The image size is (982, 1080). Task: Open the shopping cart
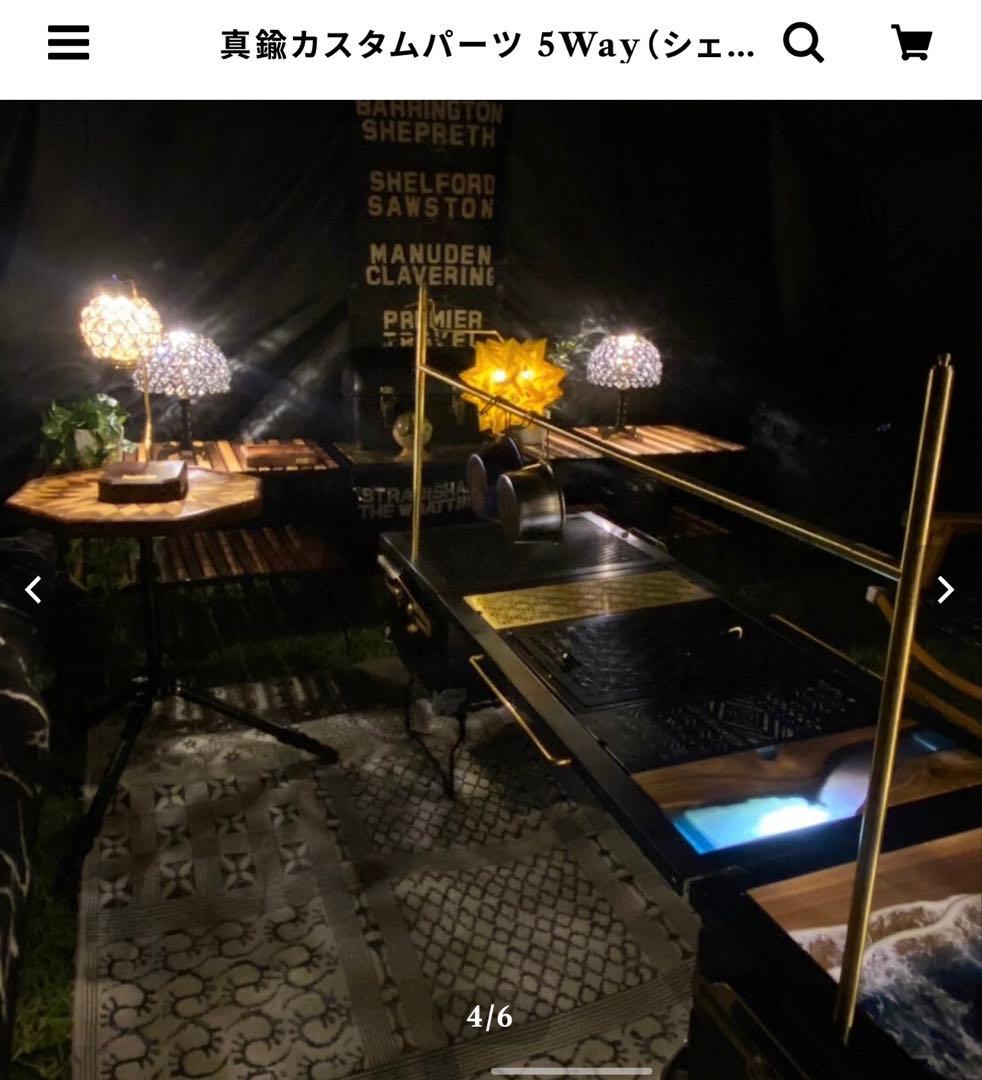pyautogui.click(x=911, y=43)
